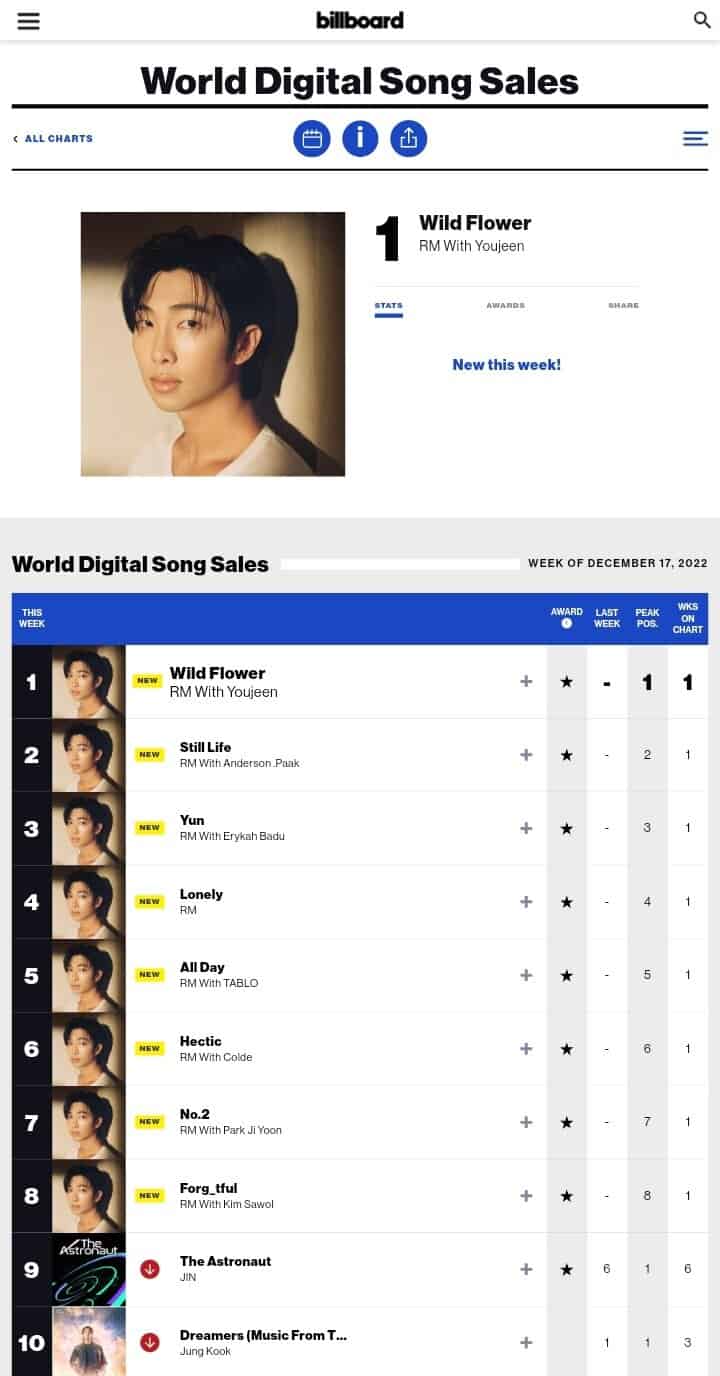Open the hamburger menu at top left

click(x=29, y=21)
